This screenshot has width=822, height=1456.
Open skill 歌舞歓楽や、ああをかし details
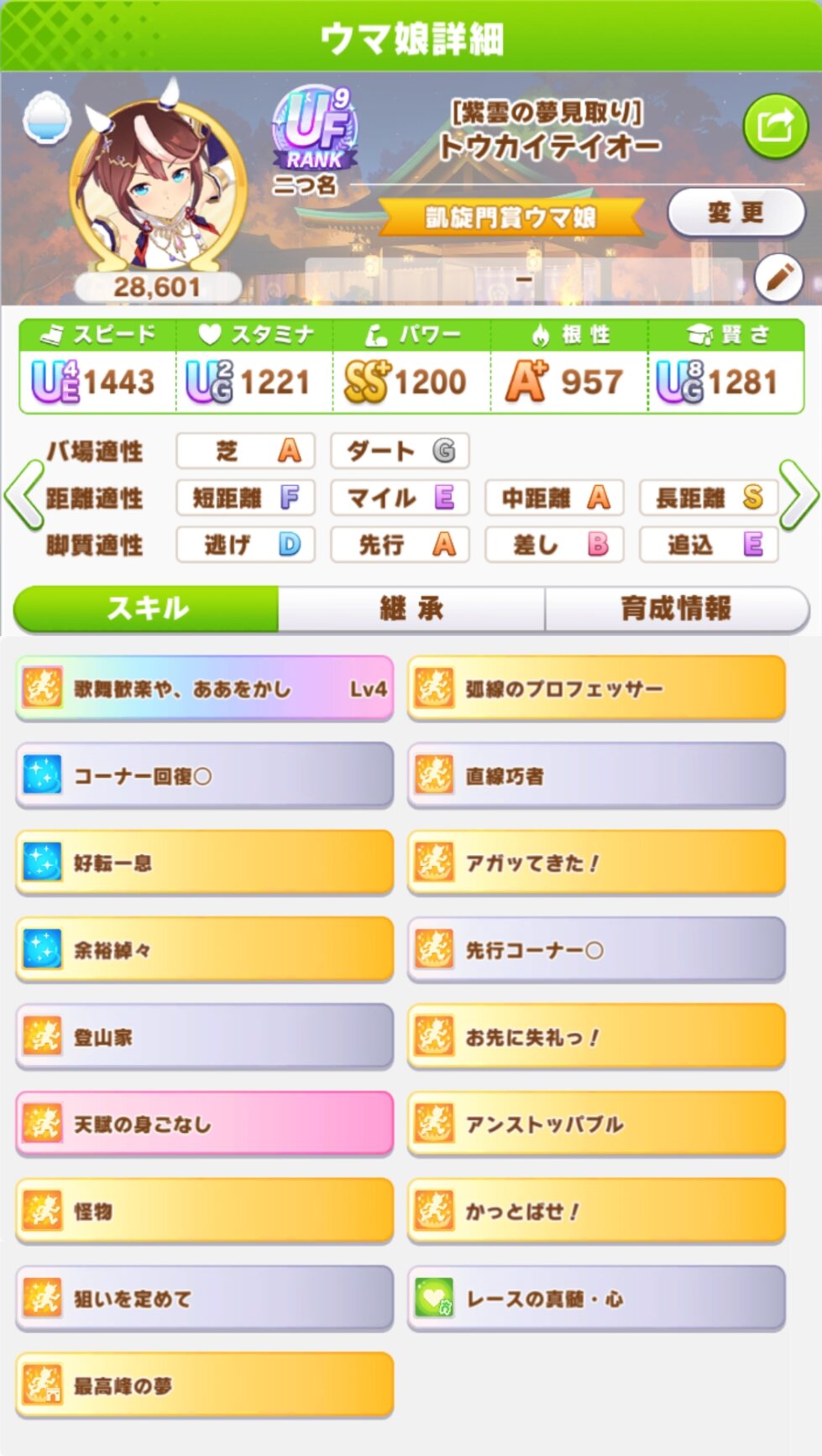click(204, 689)
